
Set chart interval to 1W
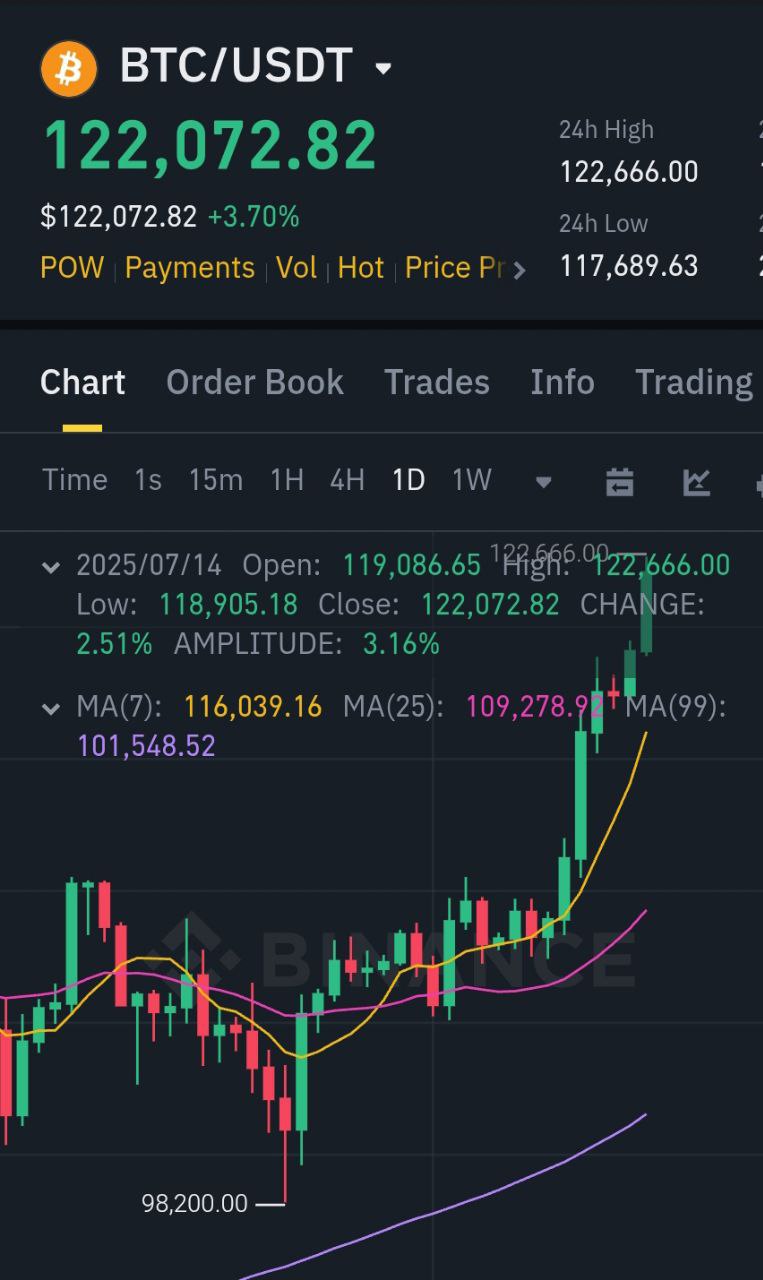(x=472, y=480)
